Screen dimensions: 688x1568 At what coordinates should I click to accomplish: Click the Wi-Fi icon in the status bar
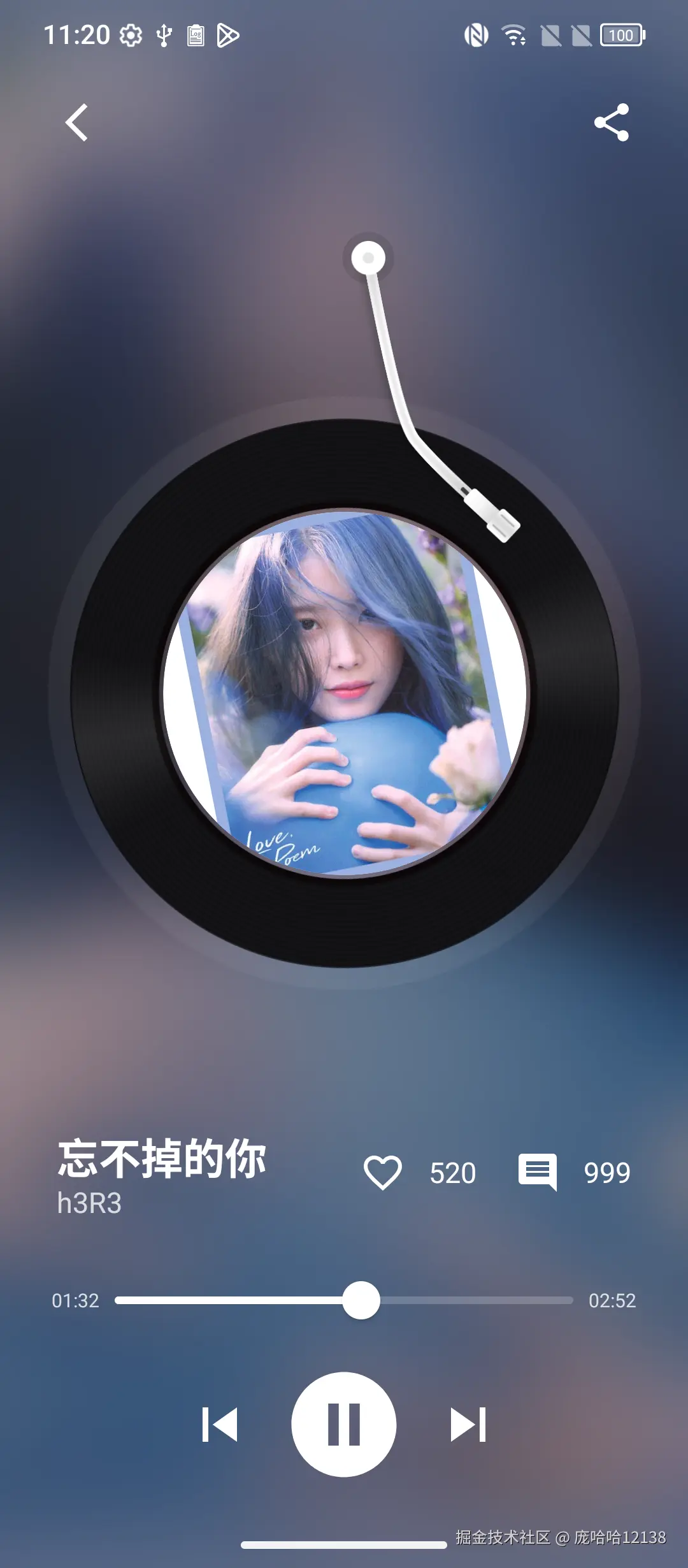513,35
